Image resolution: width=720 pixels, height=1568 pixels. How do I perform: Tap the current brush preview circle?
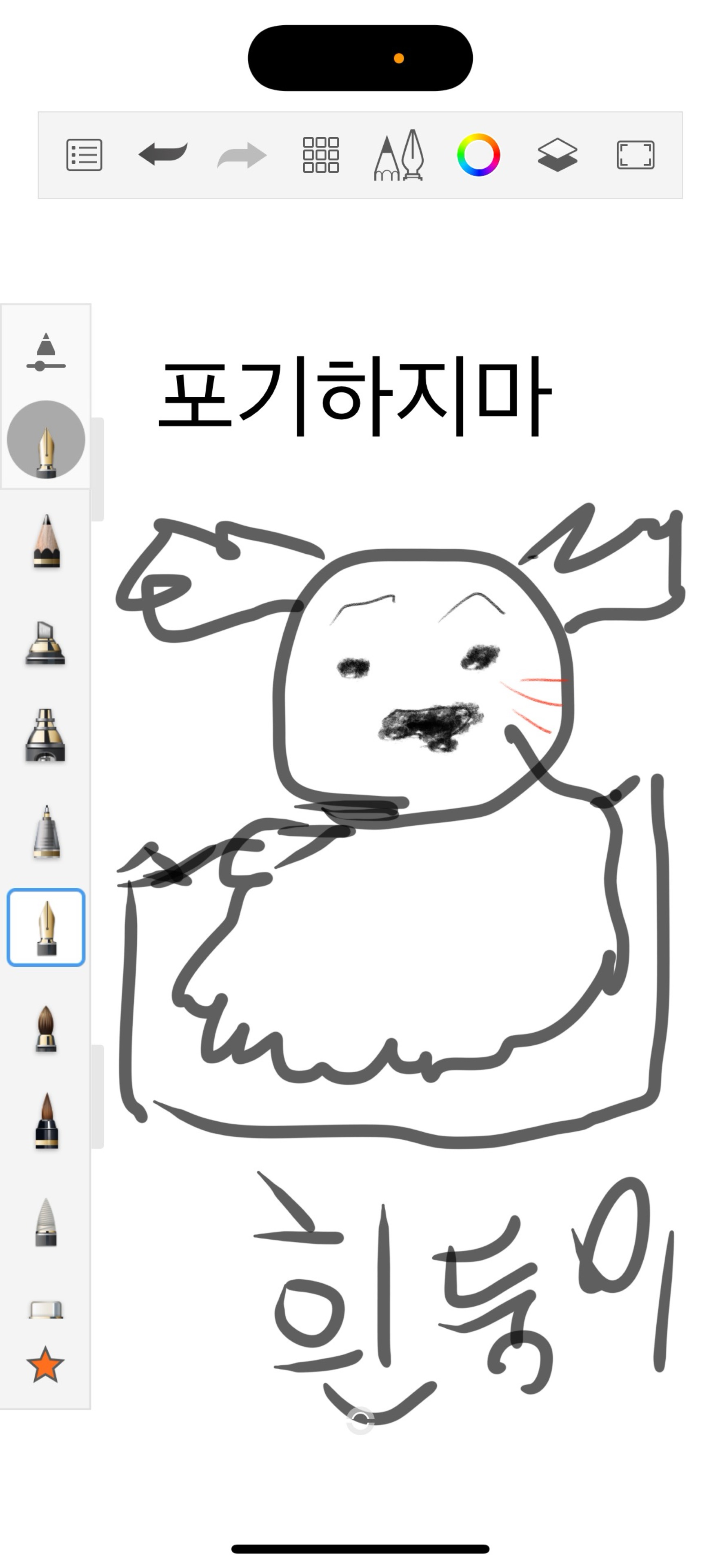tap(46, 439)
